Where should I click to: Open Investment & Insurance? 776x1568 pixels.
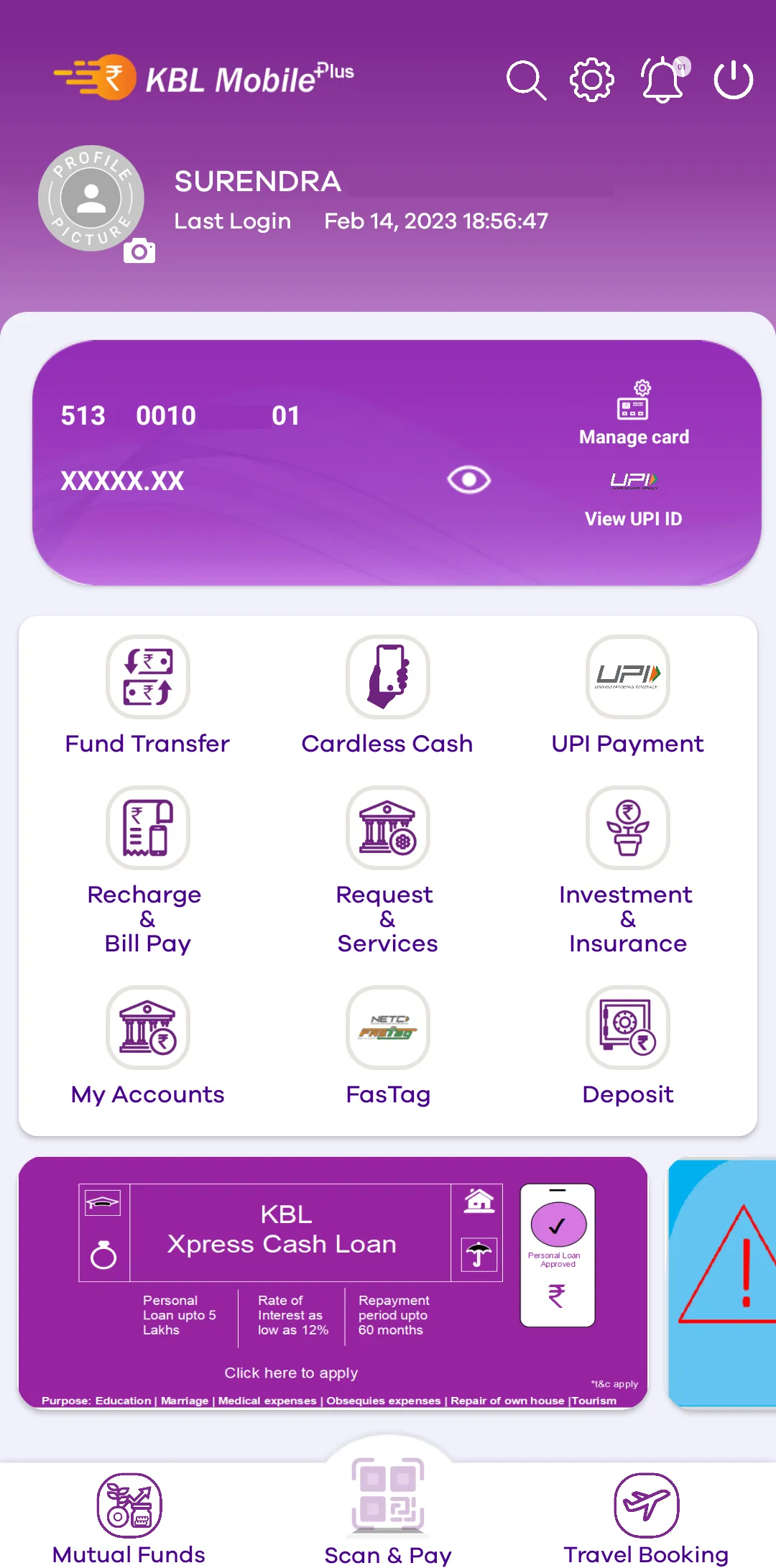pos(628,870)
